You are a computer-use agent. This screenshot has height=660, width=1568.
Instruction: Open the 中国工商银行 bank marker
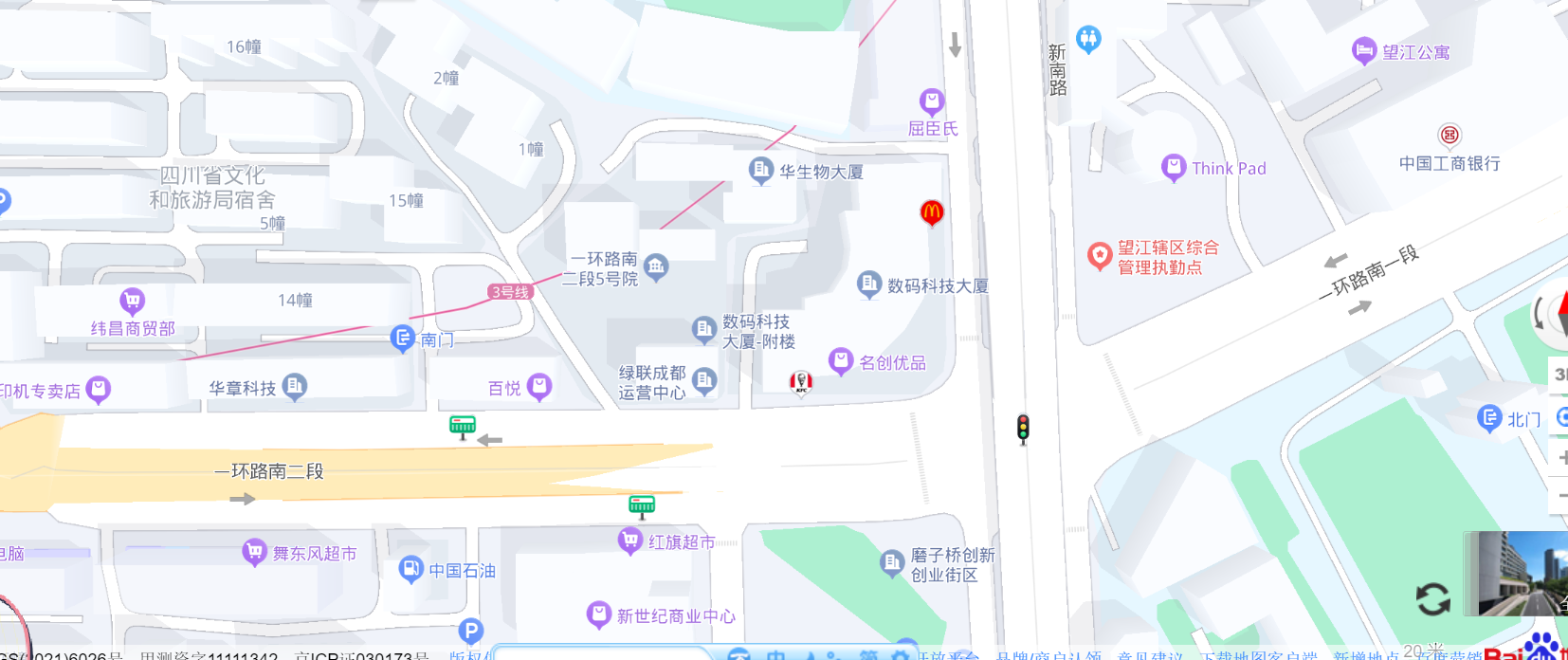pos(1449,136)
